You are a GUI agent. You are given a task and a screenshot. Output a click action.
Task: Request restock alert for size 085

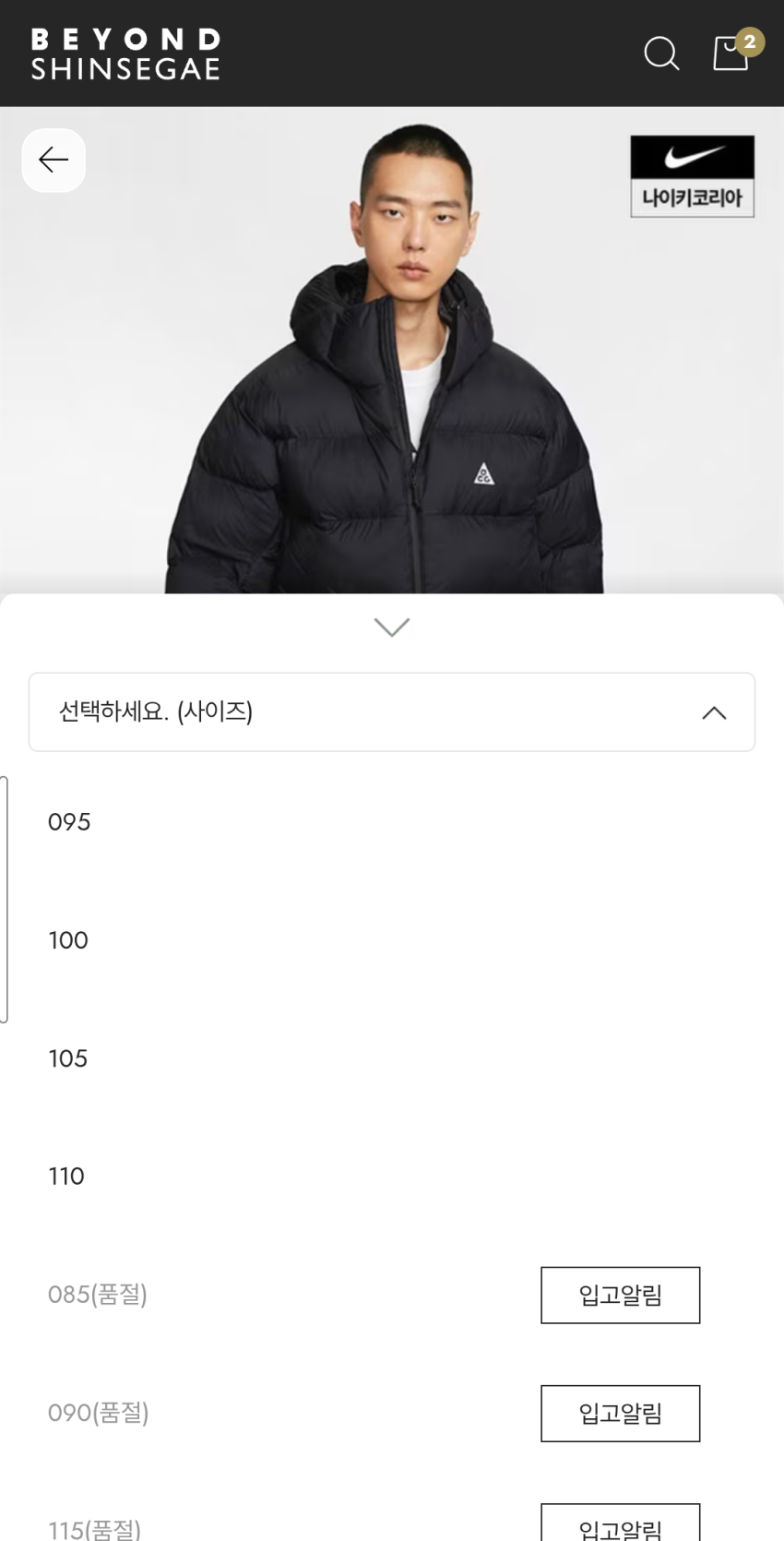[x=620, y=1296]
